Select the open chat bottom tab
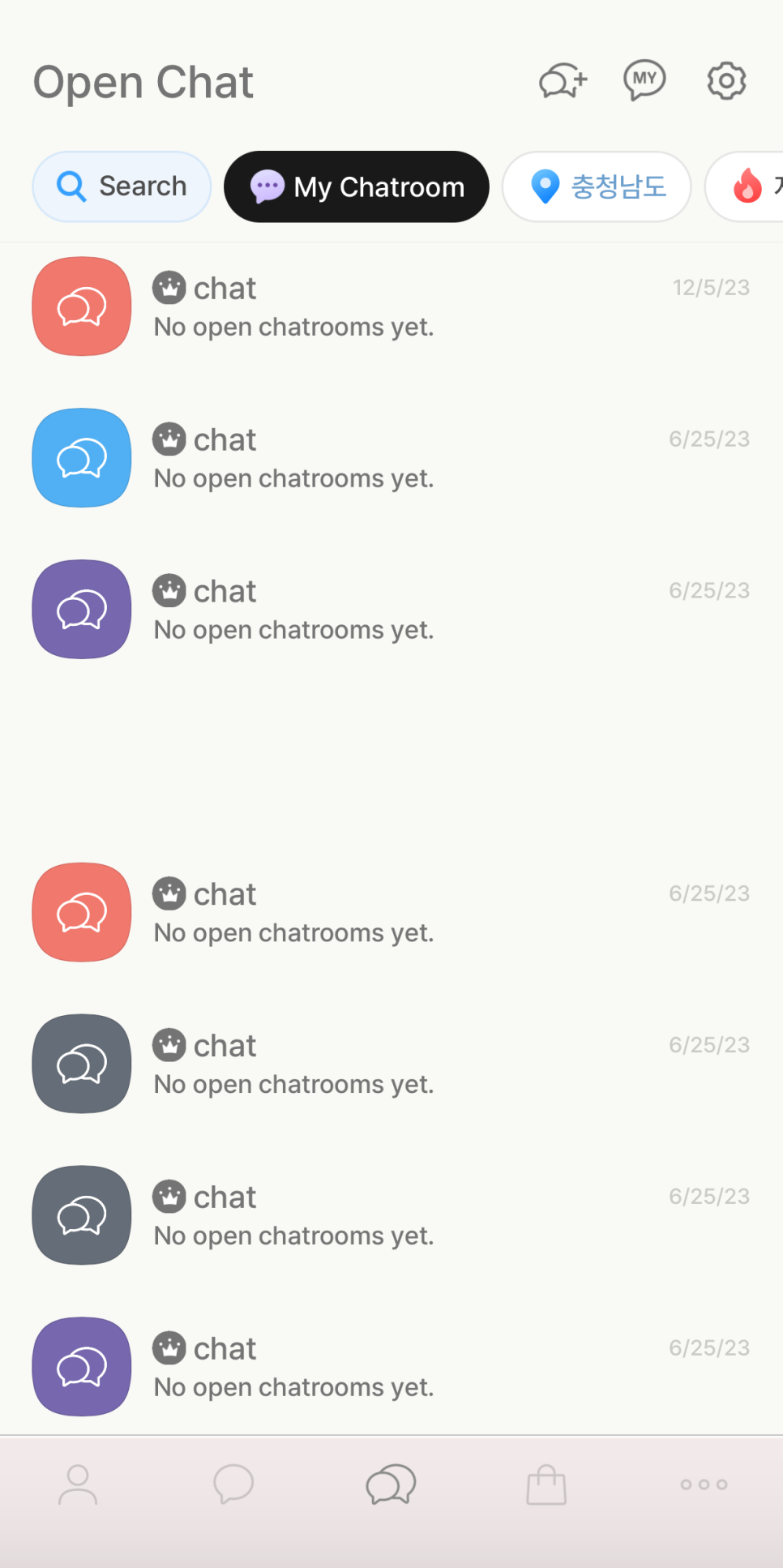This screenshot has width=783, height=1568. [391, 1484]
